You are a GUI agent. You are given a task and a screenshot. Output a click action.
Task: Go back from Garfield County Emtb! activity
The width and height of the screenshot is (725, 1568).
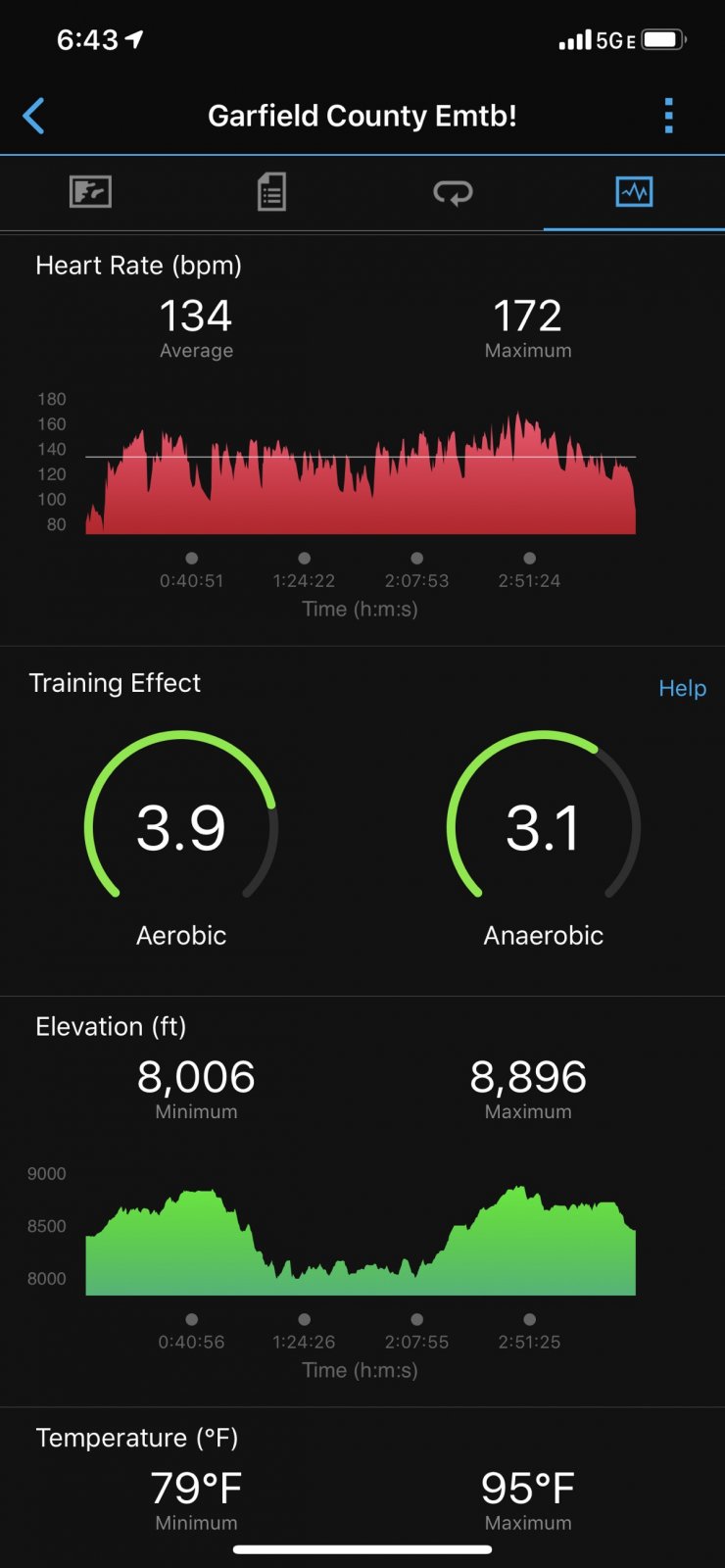pos(34,116)
